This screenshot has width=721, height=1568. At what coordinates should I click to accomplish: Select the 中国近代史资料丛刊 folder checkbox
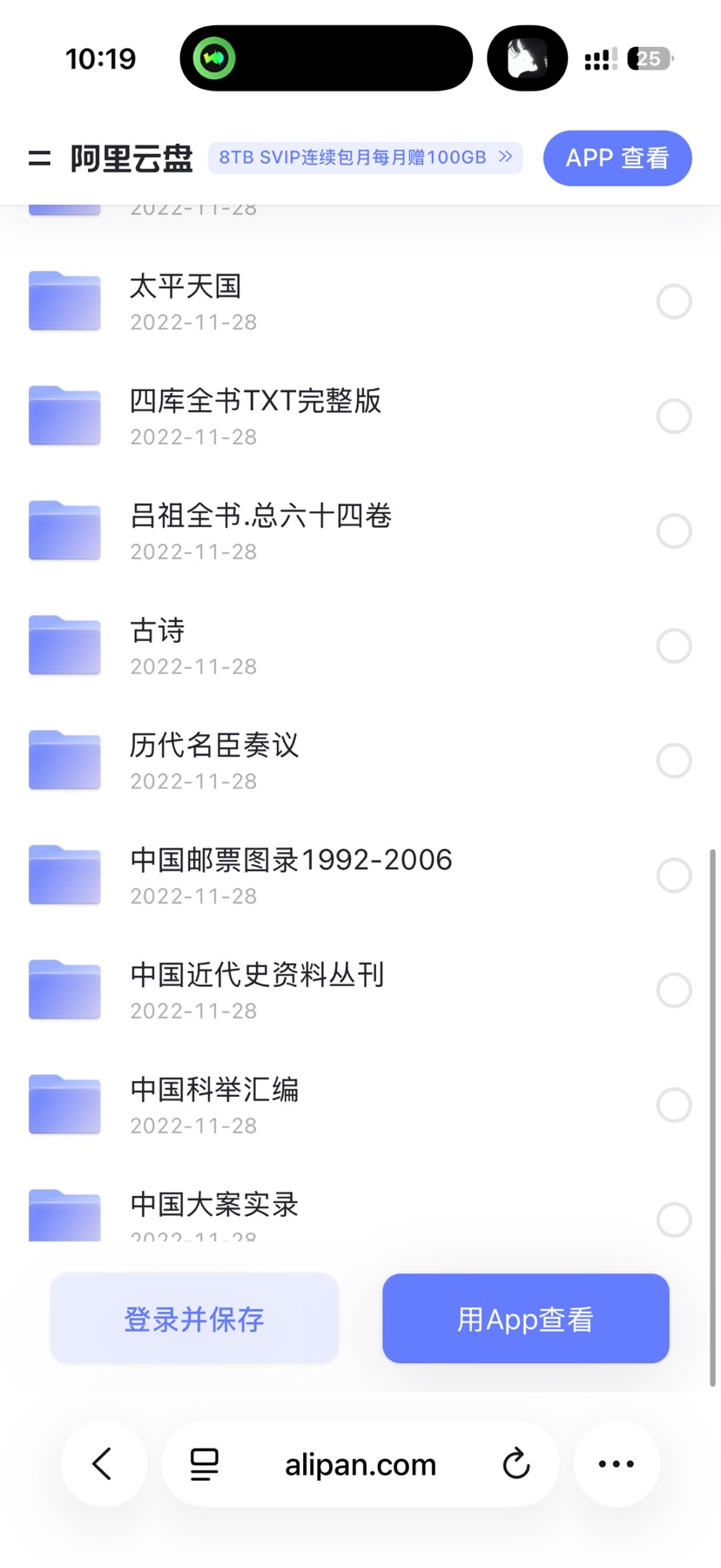(x=674, y=990)
